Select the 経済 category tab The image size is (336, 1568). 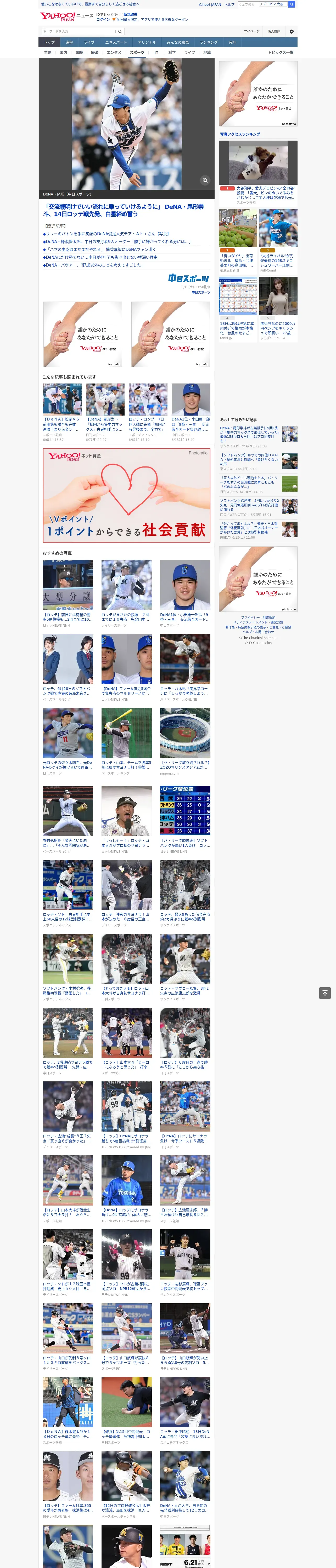pyautogui.click(x=94, y=52)
